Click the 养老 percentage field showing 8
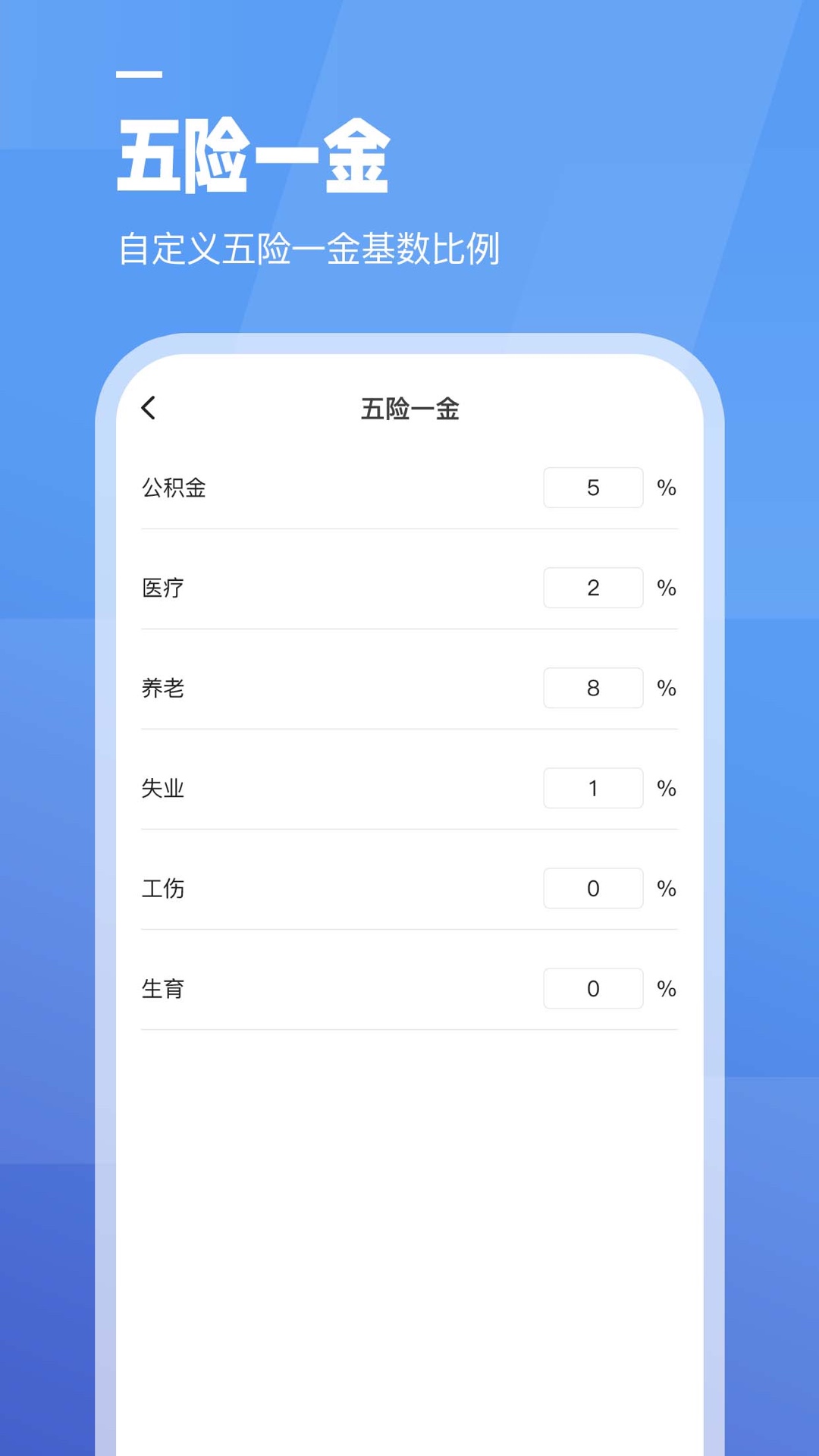Screen dimensions: 819x1456 (593, 688)
